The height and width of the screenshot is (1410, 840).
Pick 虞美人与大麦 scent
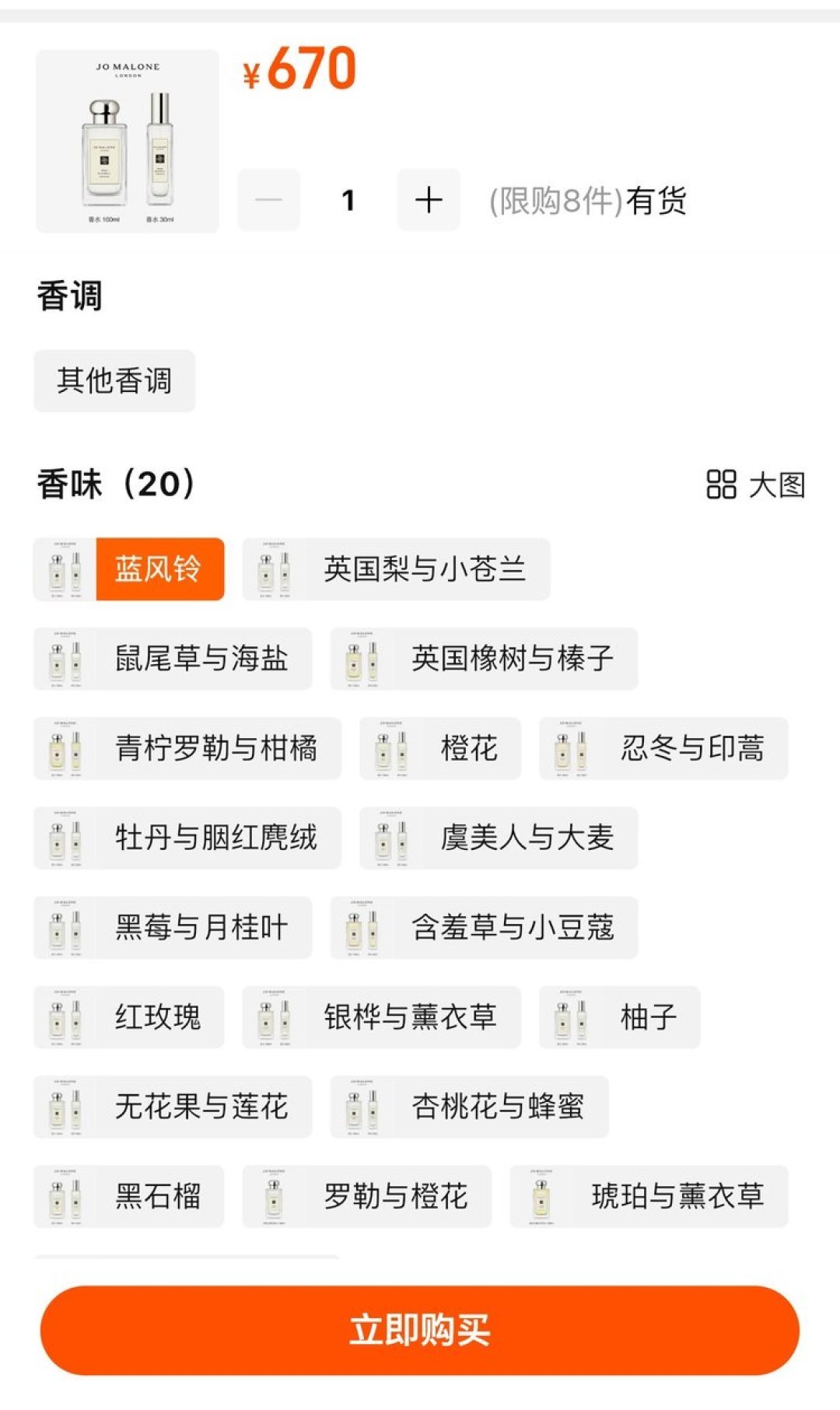(499, 838)
